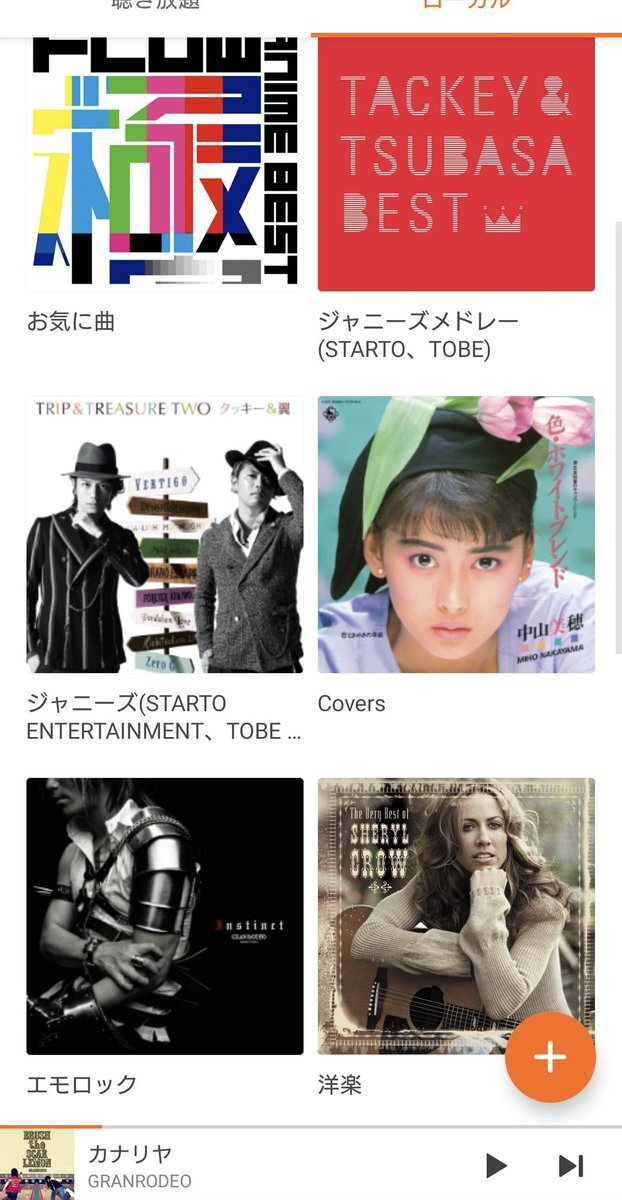Open the ジャニーズ(STARTO ENTERTAINMENT playlist
The height and width of the screenshot is (1200, 622).
(x=164, y=535)
